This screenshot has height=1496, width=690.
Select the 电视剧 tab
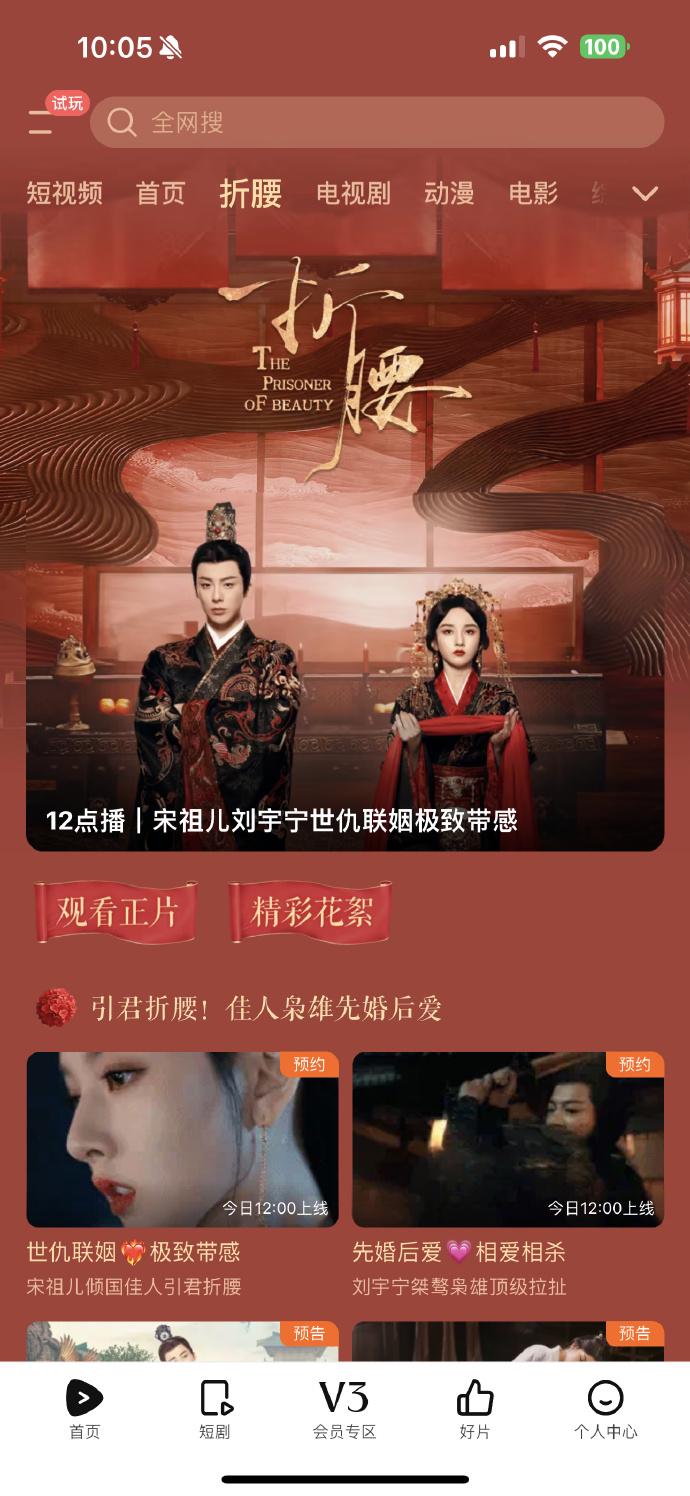pos(353,193)
